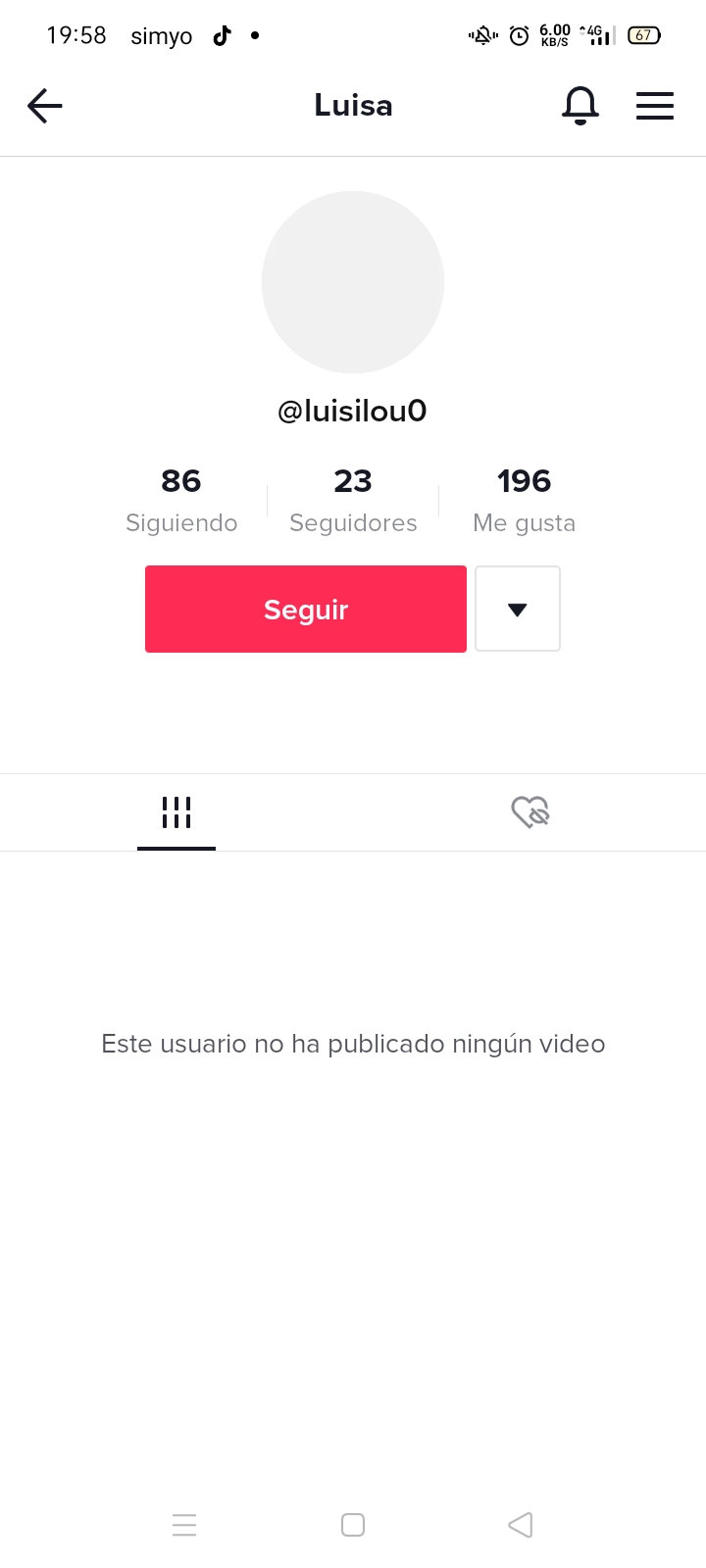This screenshot has width=706, height=1568.
Task: Open the Seguidores list
Action: tap(353, 500)
